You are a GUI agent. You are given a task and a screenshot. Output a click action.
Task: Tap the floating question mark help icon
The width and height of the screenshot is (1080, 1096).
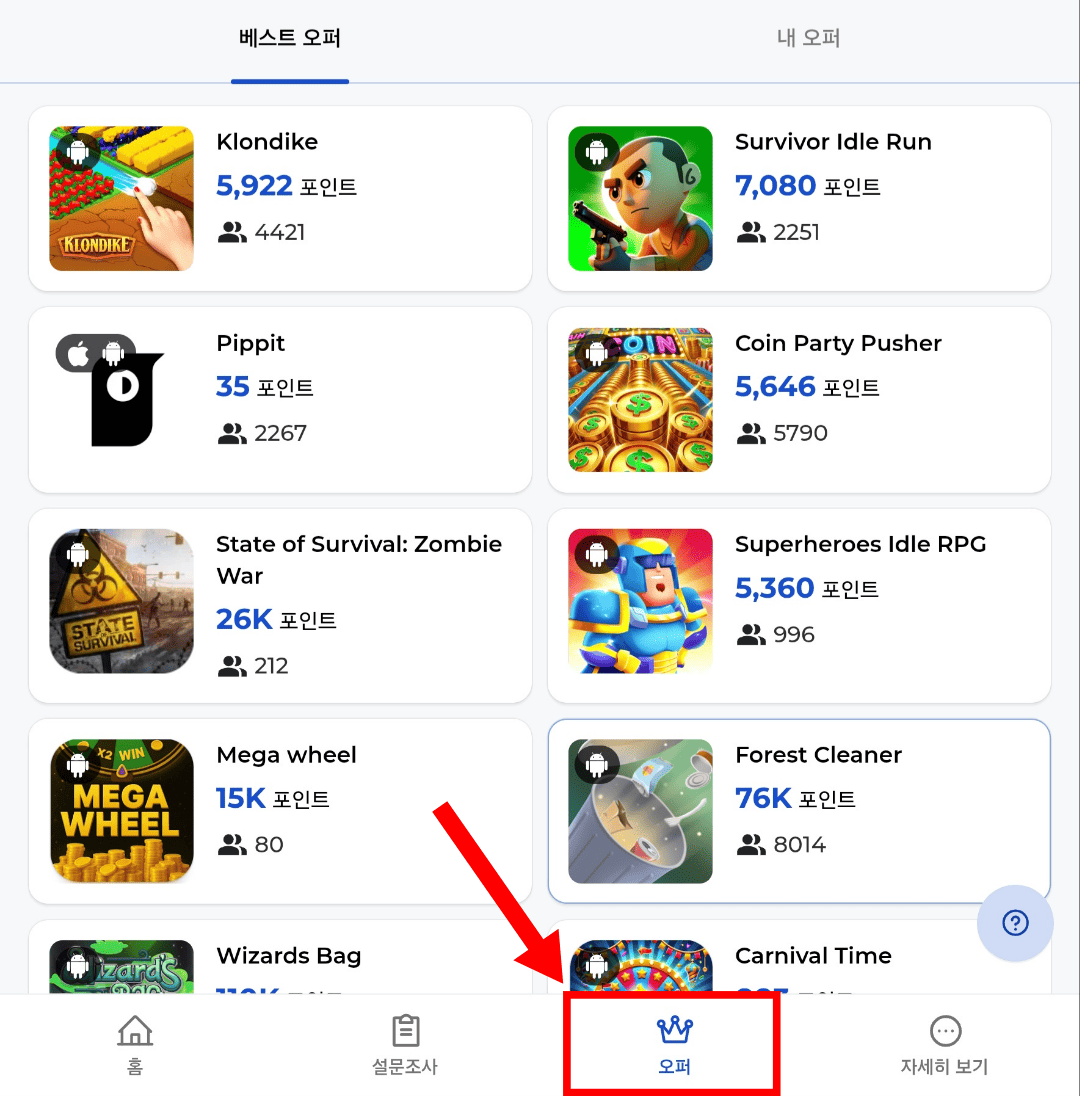(1015, 924)
